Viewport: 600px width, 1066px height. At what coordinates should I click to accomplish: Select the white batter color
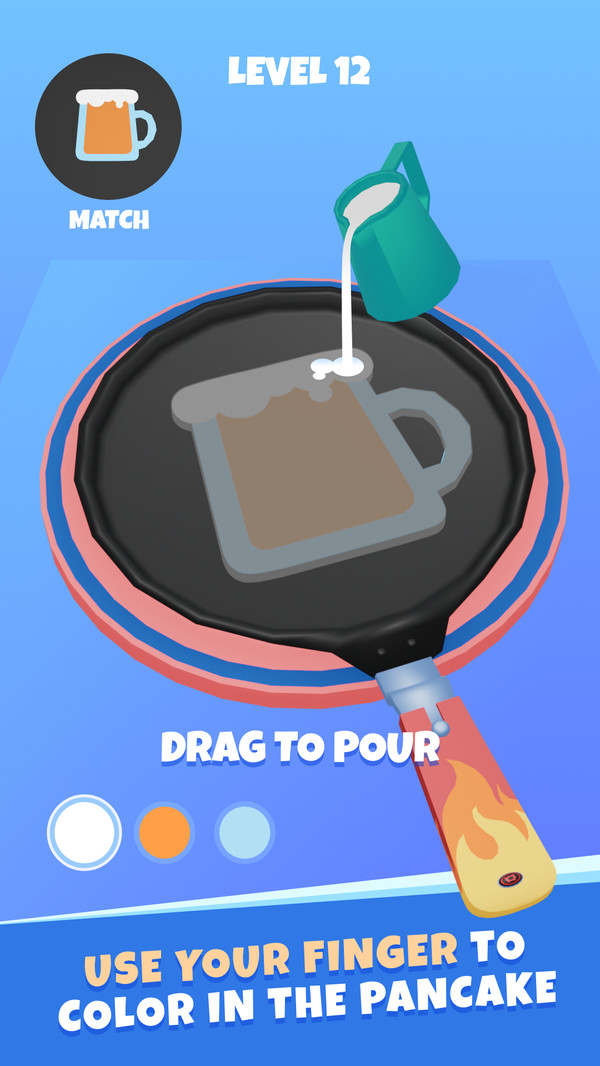pyautogui.click(x=84, y=832)
